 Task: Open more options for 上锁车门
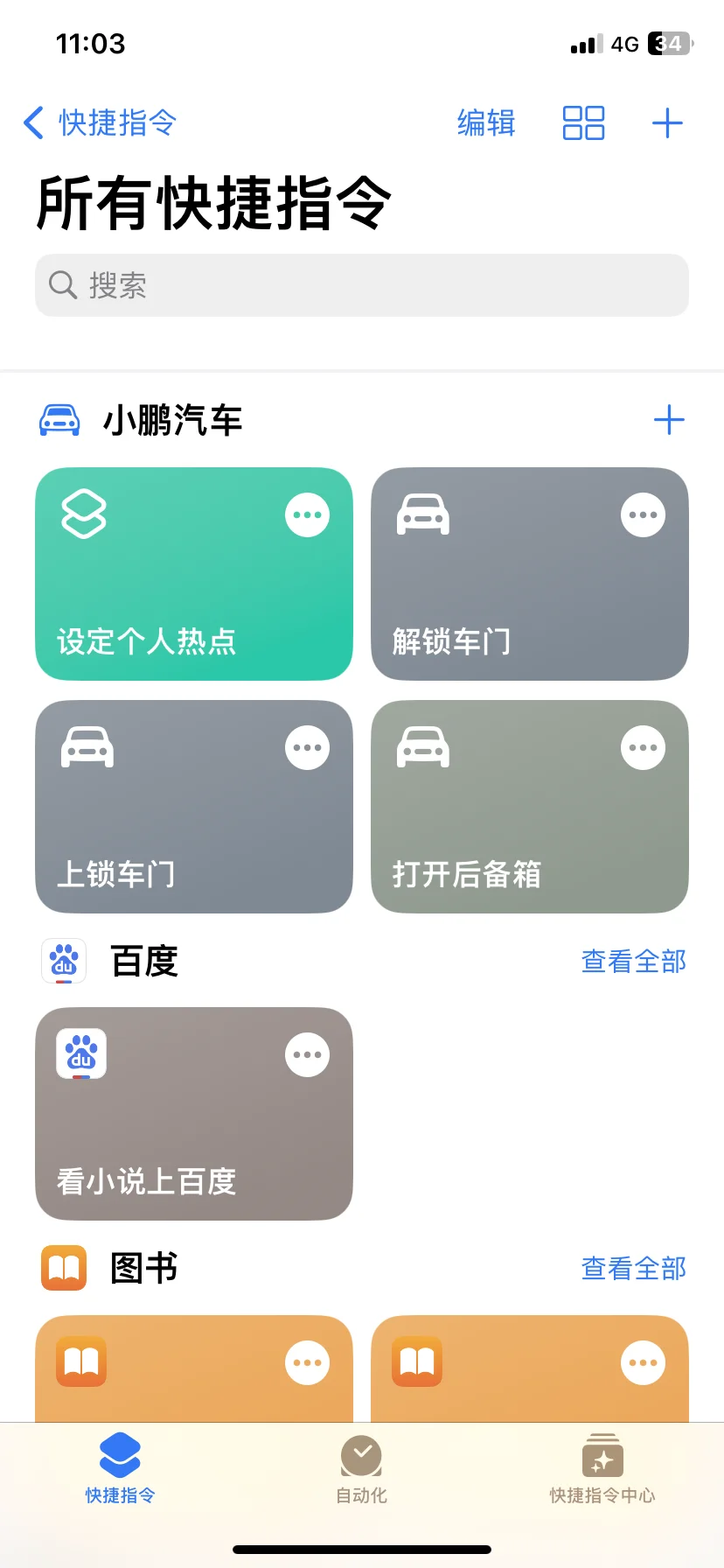[308, 748]
